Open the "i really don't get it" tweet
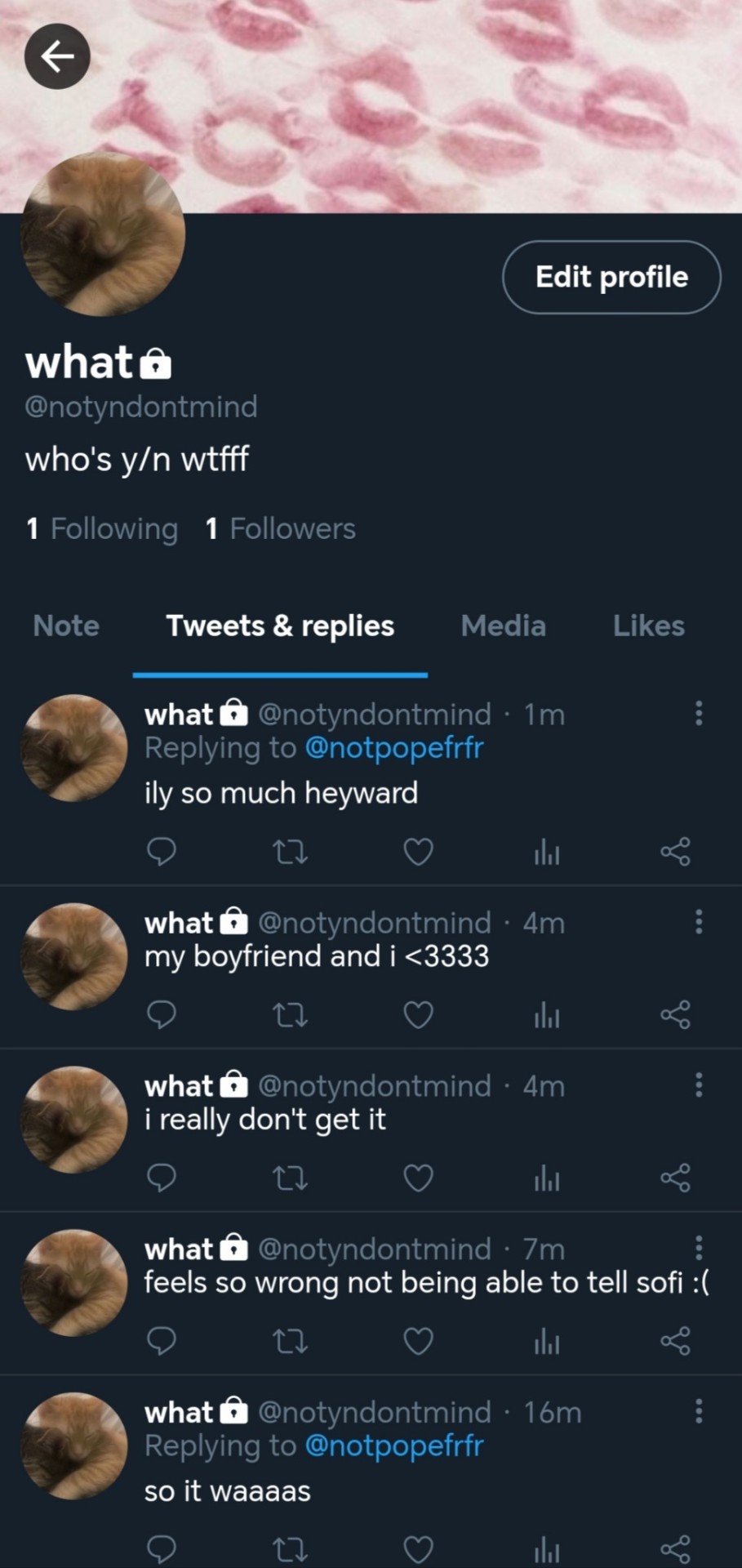This screenshot has height=1568, width=742. point(265,1120)
